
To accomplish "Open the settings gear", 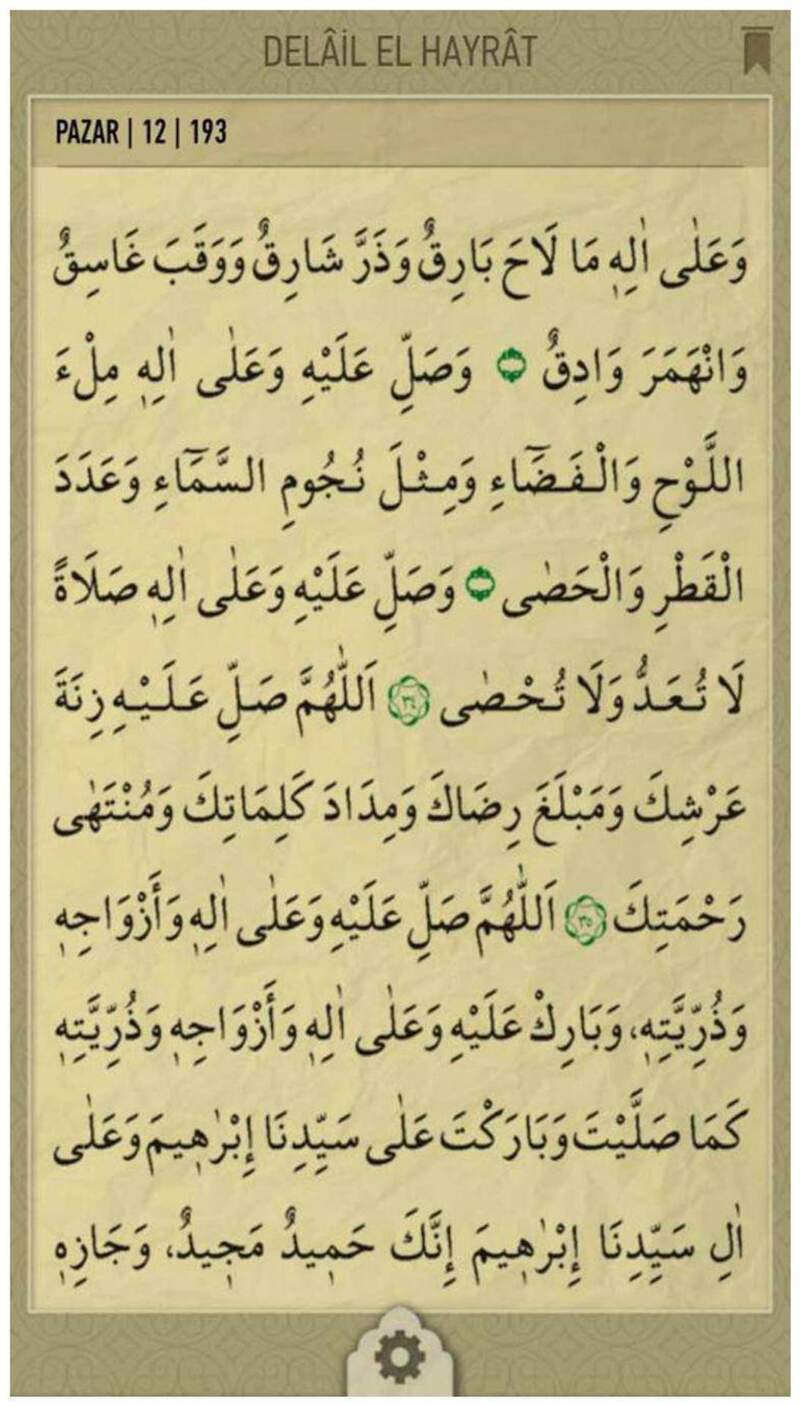I will [399, 1359].
